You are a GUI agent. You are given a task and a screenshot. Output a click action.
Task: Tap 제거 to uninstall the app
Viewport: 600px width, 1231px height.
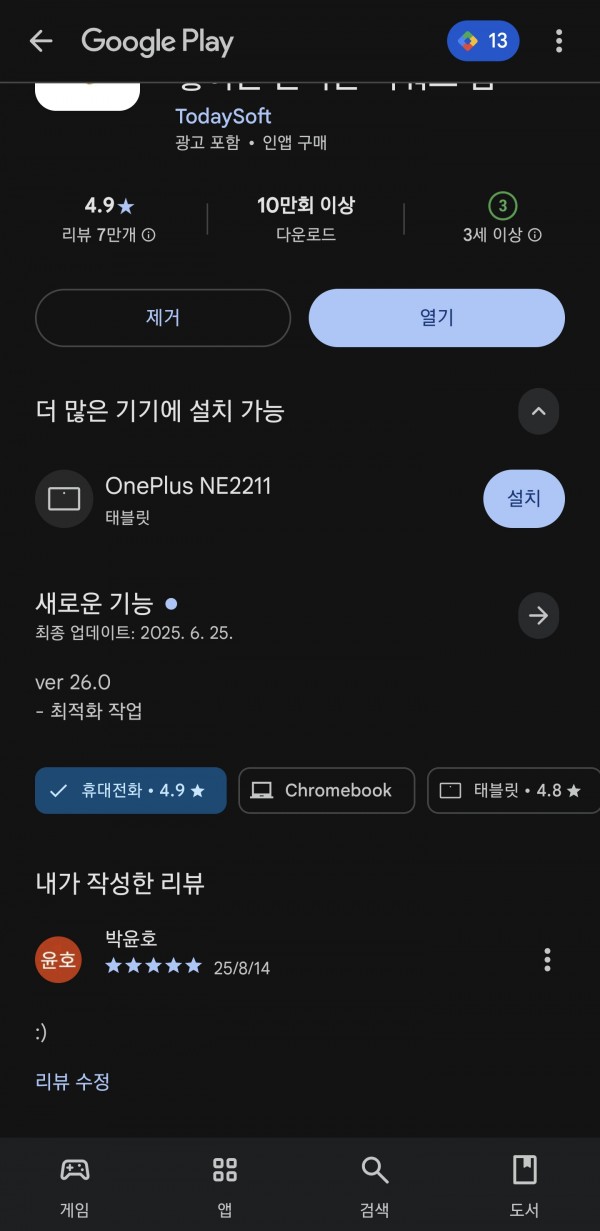coord(163,318)
